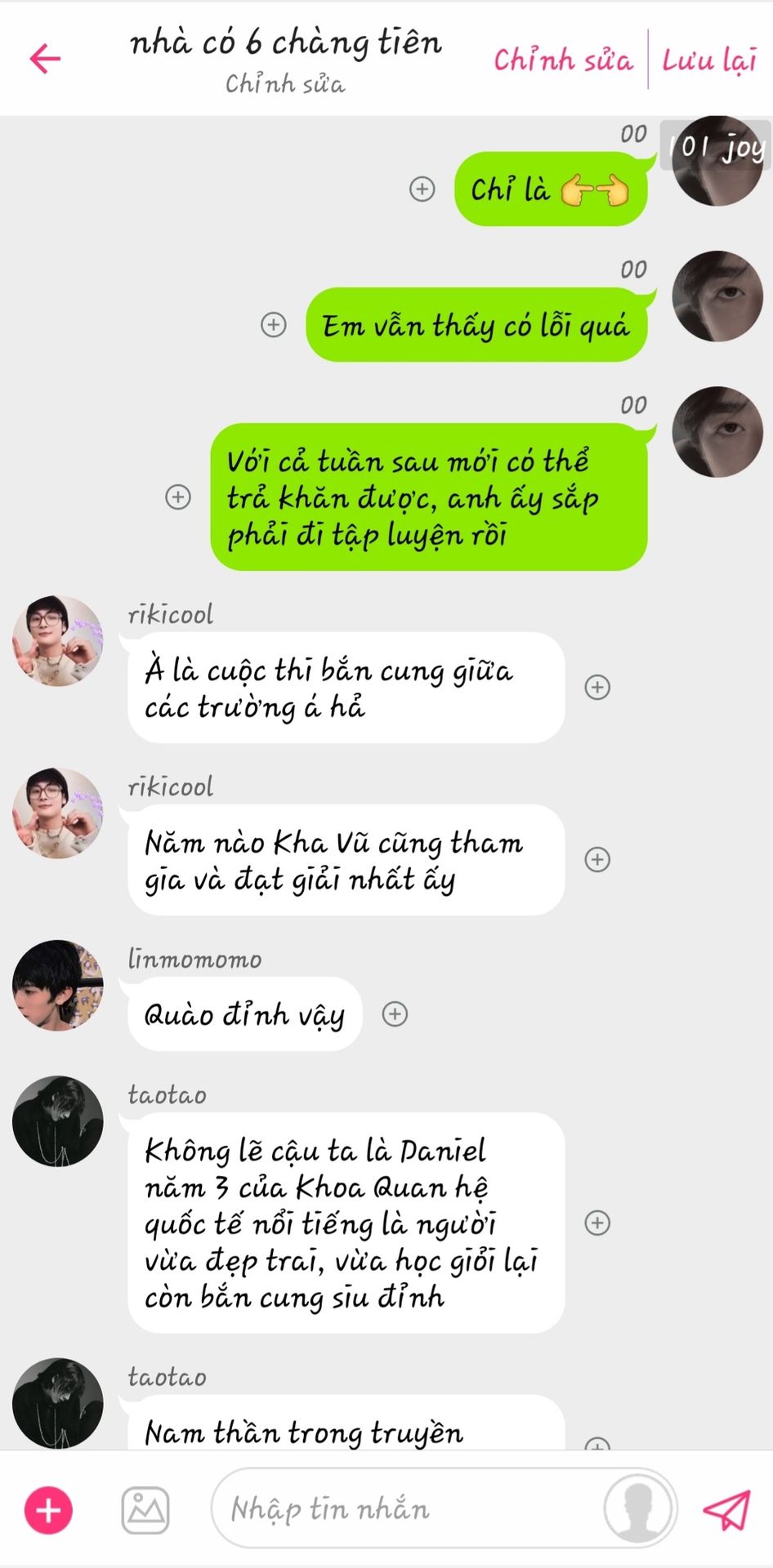Save with Lưu lại button
The image size is (773, 1568).
tap(708, 60)
